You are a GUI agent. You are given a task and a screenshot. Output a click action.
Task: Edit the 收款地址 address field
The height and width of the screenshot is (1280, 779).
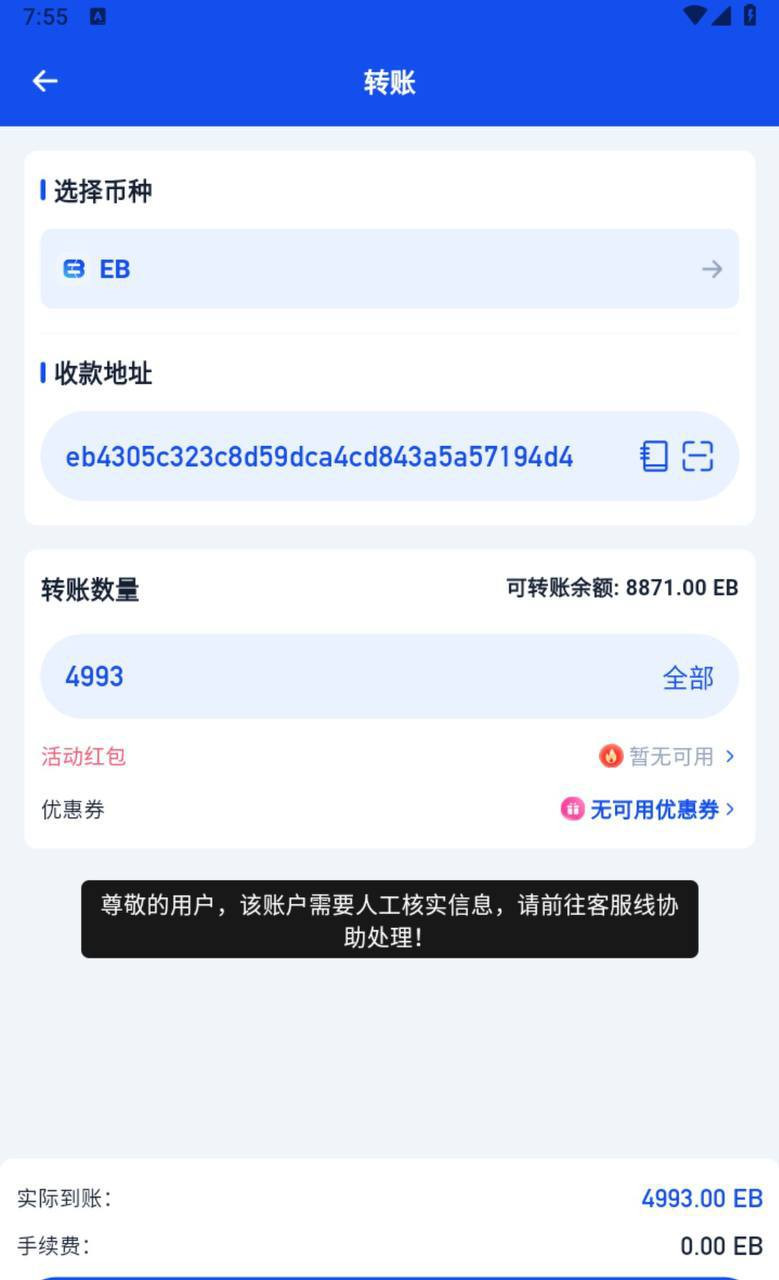[320, 457]
